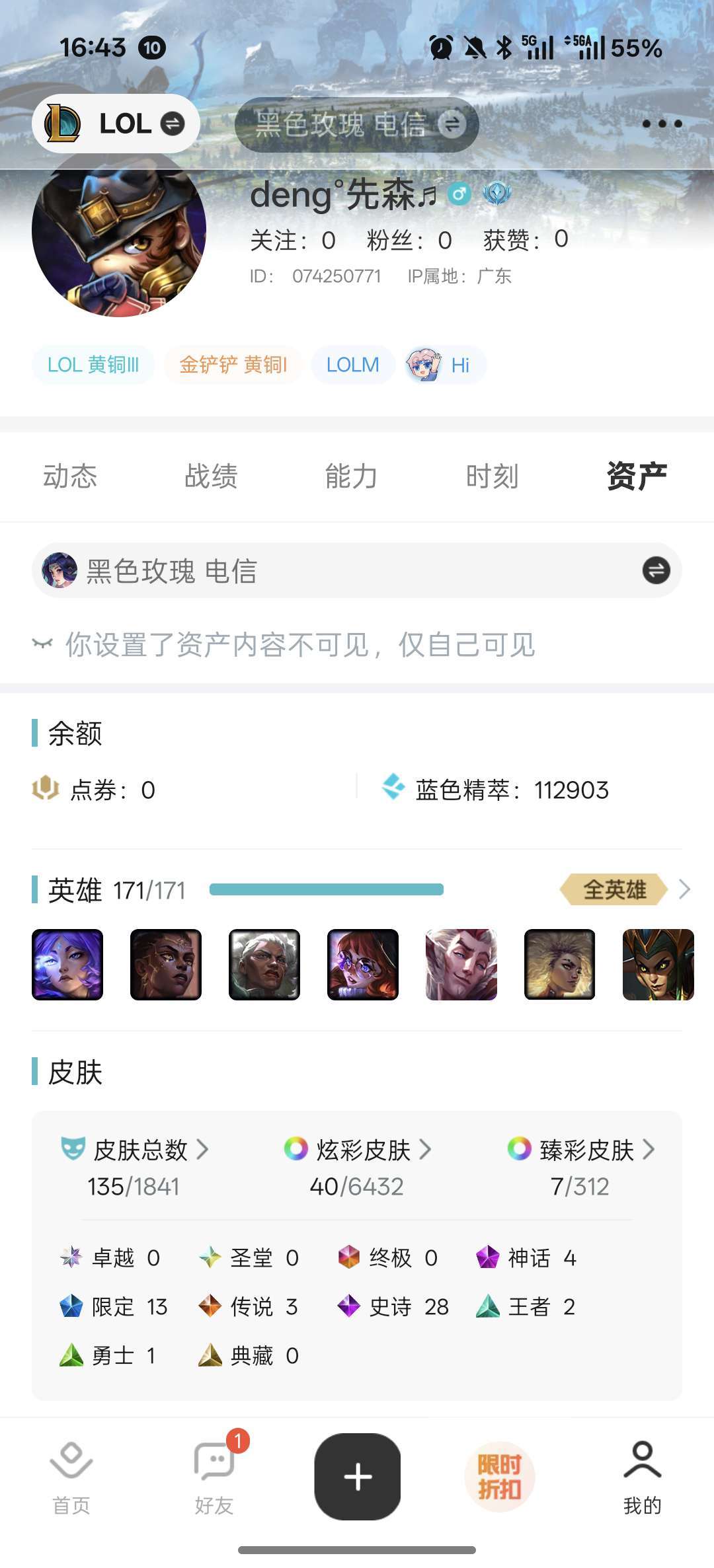Open the 能力 tab

pos(351,476)
